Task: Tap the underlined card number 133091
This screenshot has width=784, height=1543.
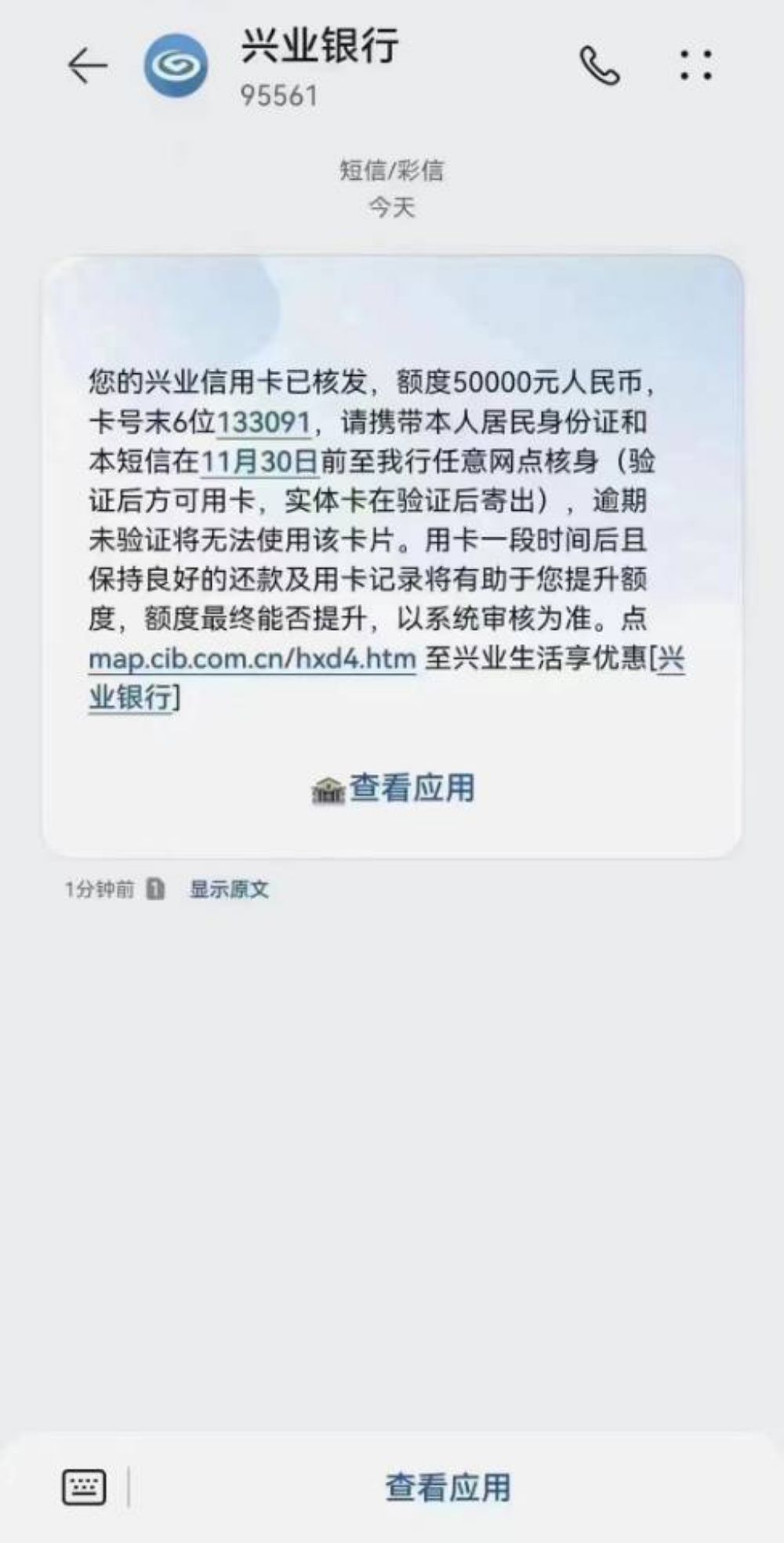Action: (x=263, y=423)
